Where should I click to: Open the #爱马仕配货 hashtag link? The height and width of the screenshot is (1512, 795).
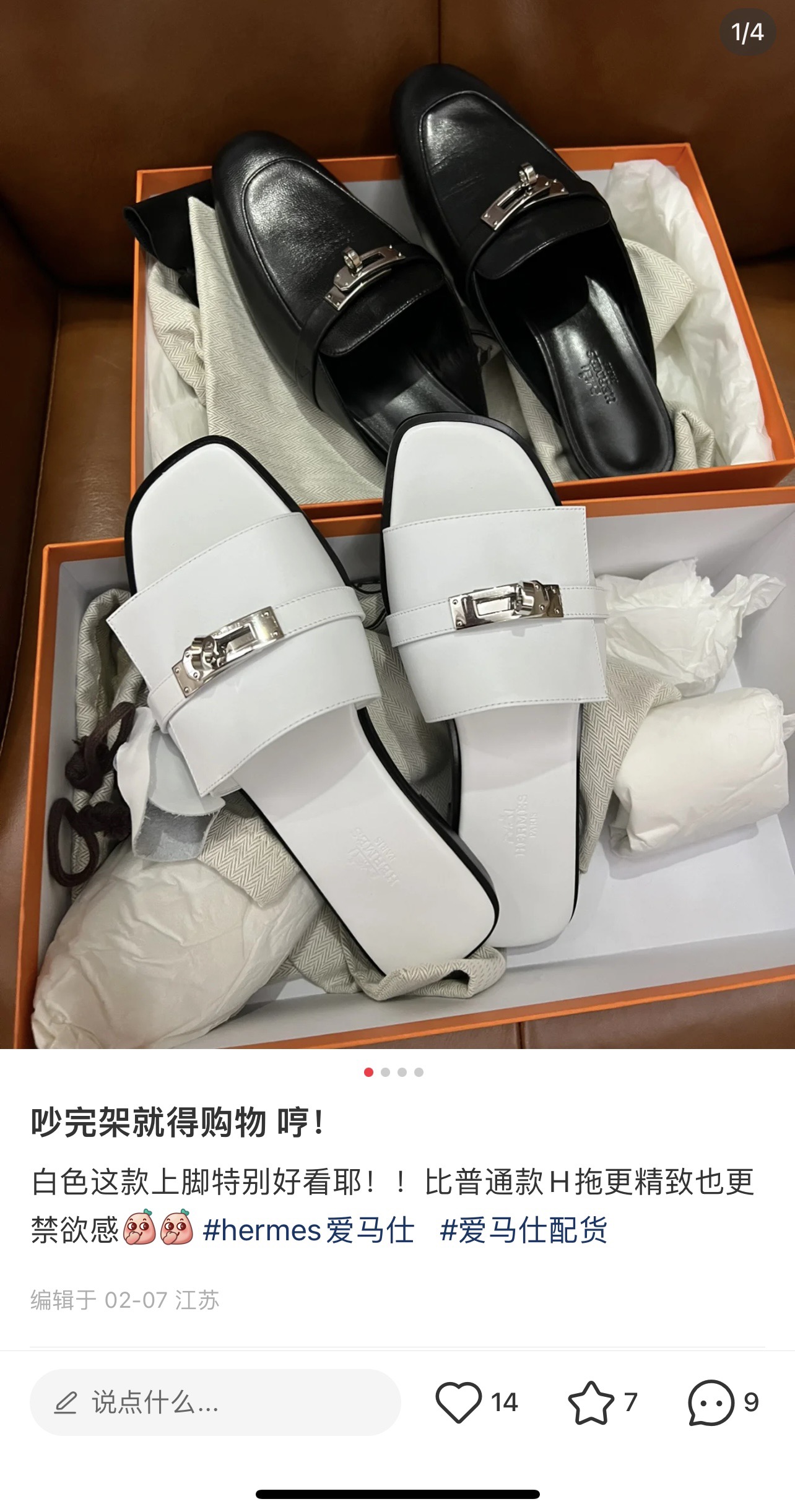point(523,1230)
